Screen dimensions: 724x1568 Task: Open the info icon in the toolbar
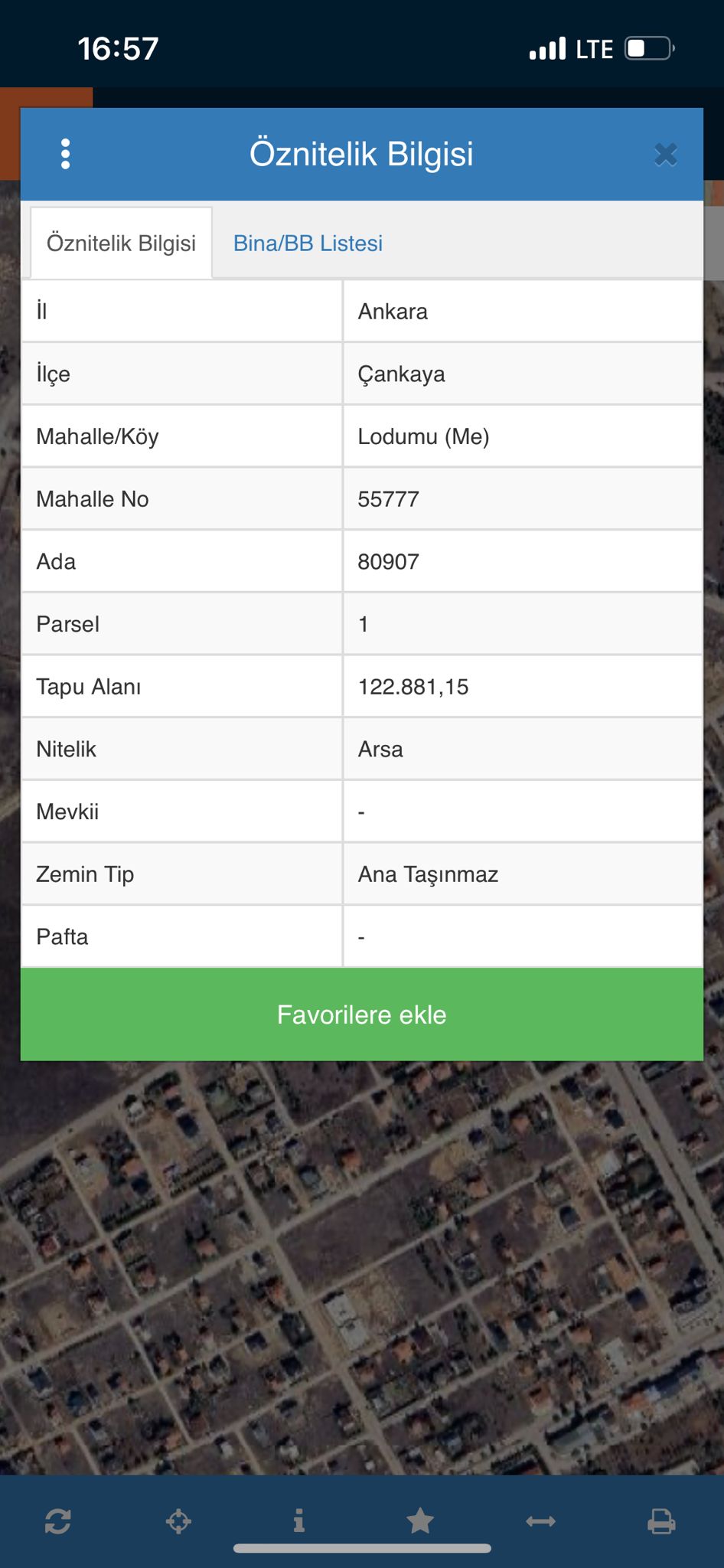pyautogui.click(x=300, y=1522)
